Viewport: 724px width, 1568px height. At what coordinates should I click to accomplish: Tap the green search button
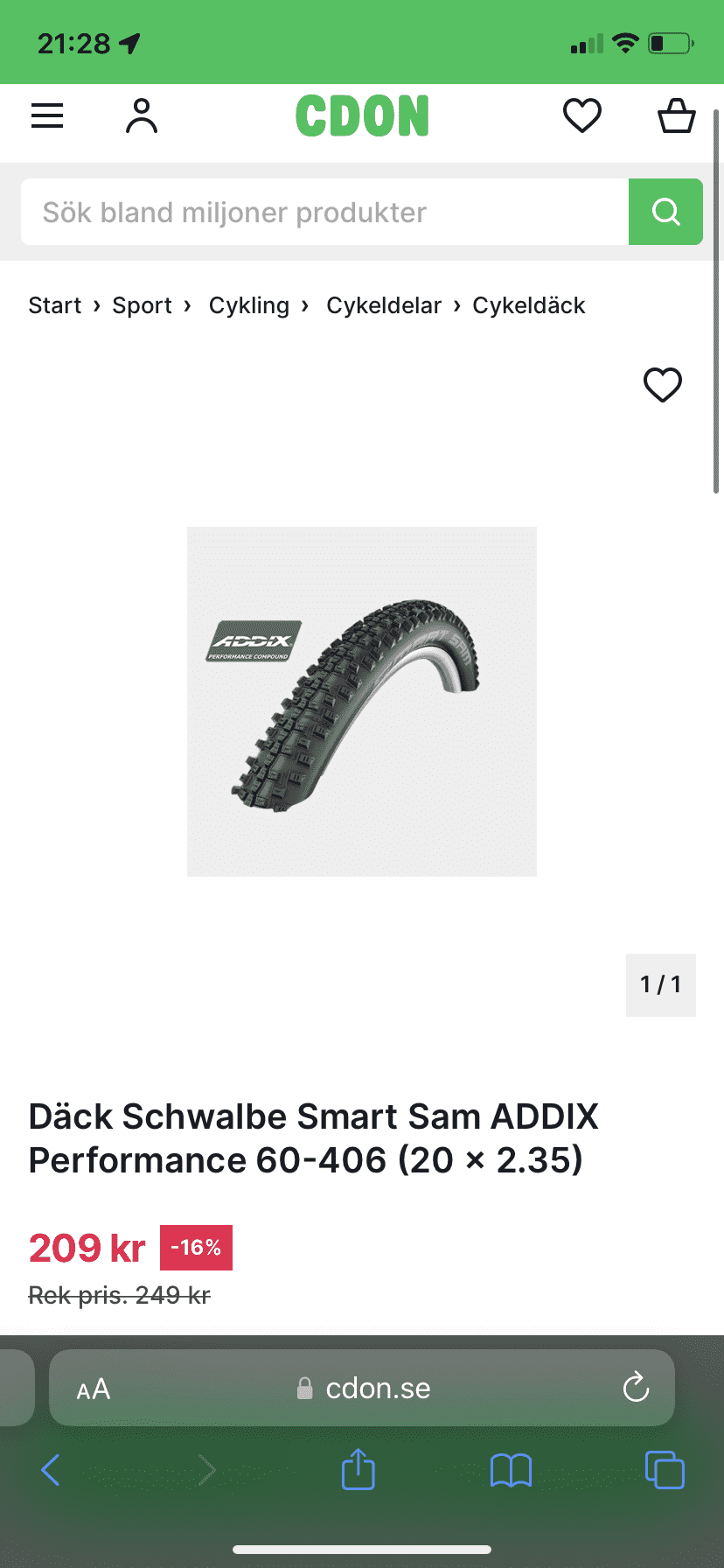[x=665, y=212]
